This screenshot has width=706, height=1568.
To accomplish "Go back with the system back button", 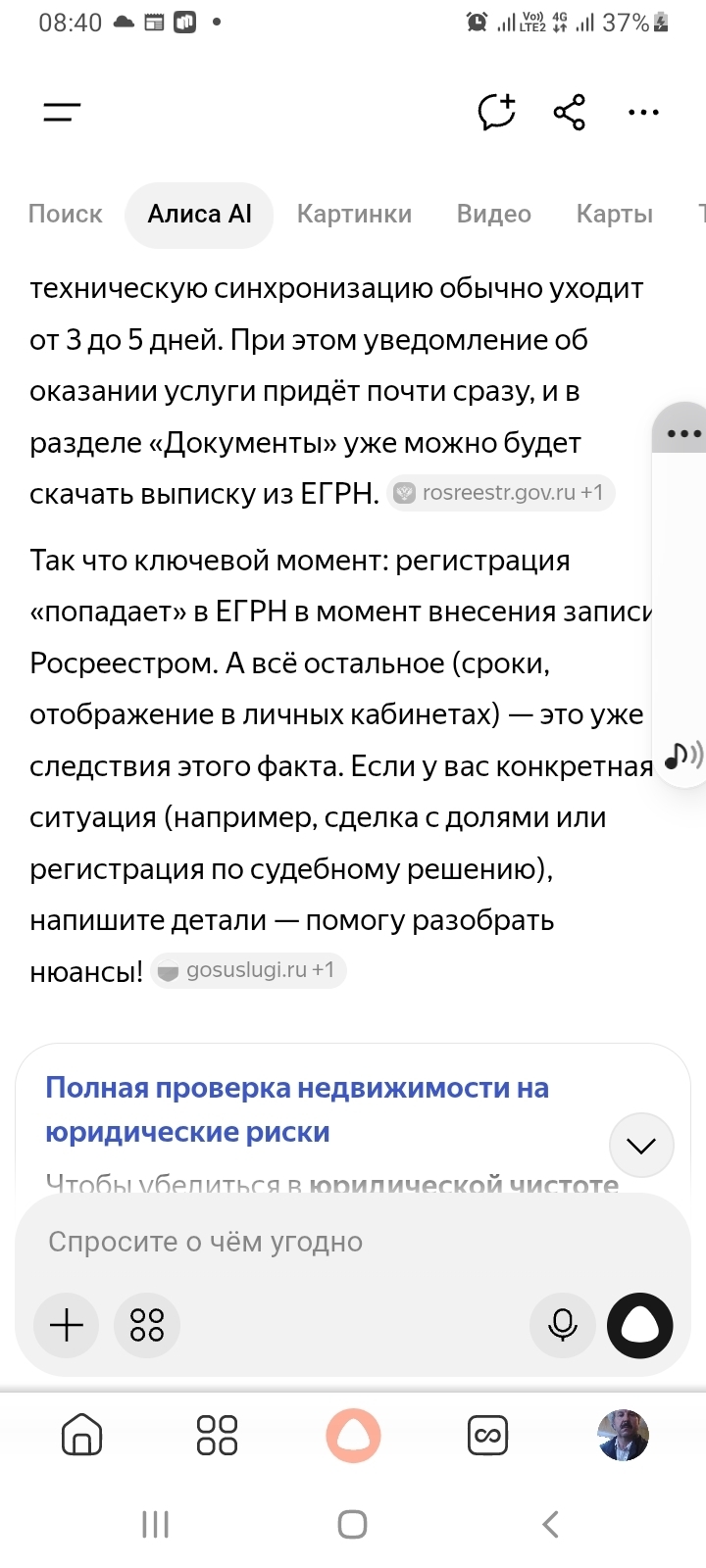I will [x=550, y=1524].
